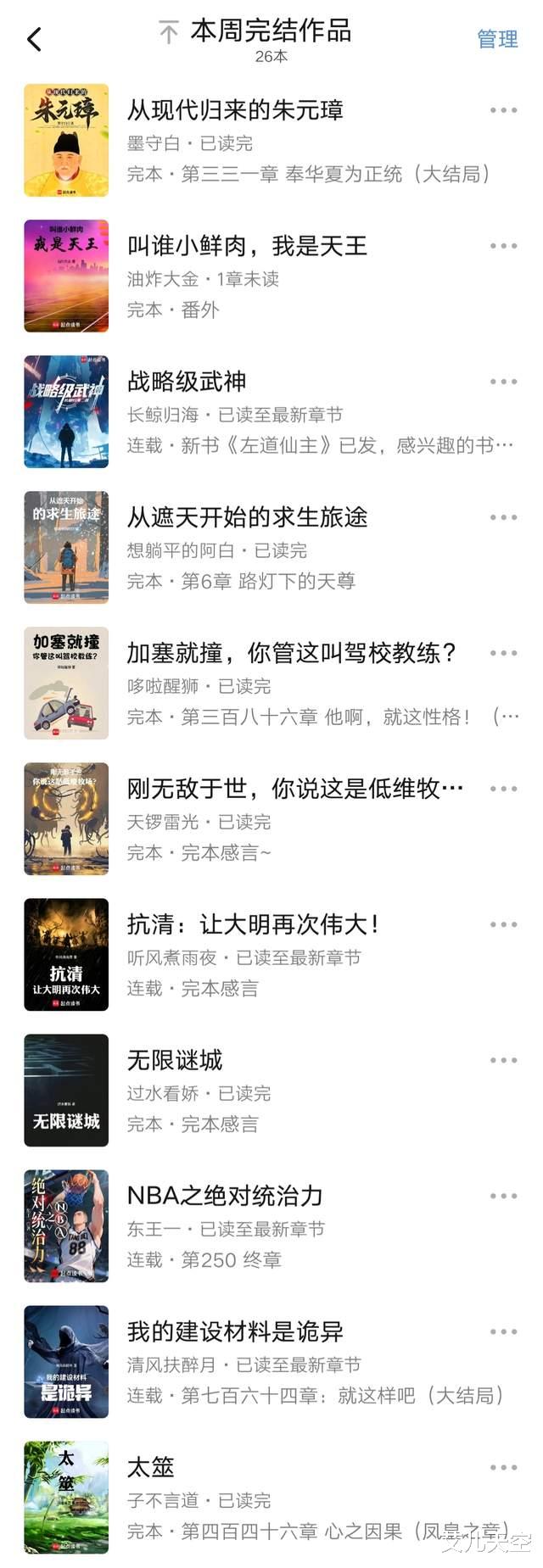Open the book 战略级武神
The height and width of the screenshot is (1568, 543).
point(187,382)
